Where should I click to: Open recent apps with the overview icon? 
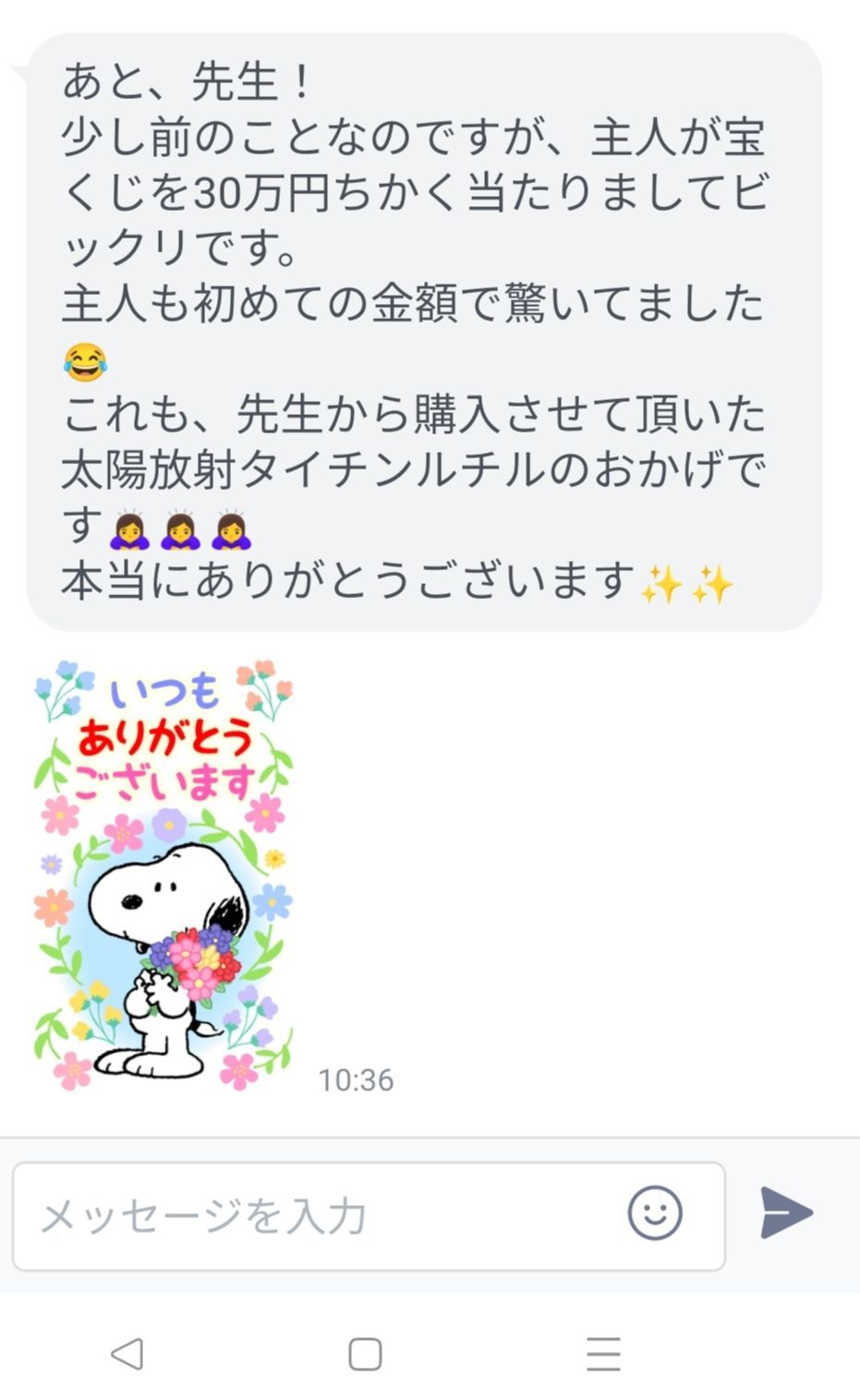(602, 1352)
